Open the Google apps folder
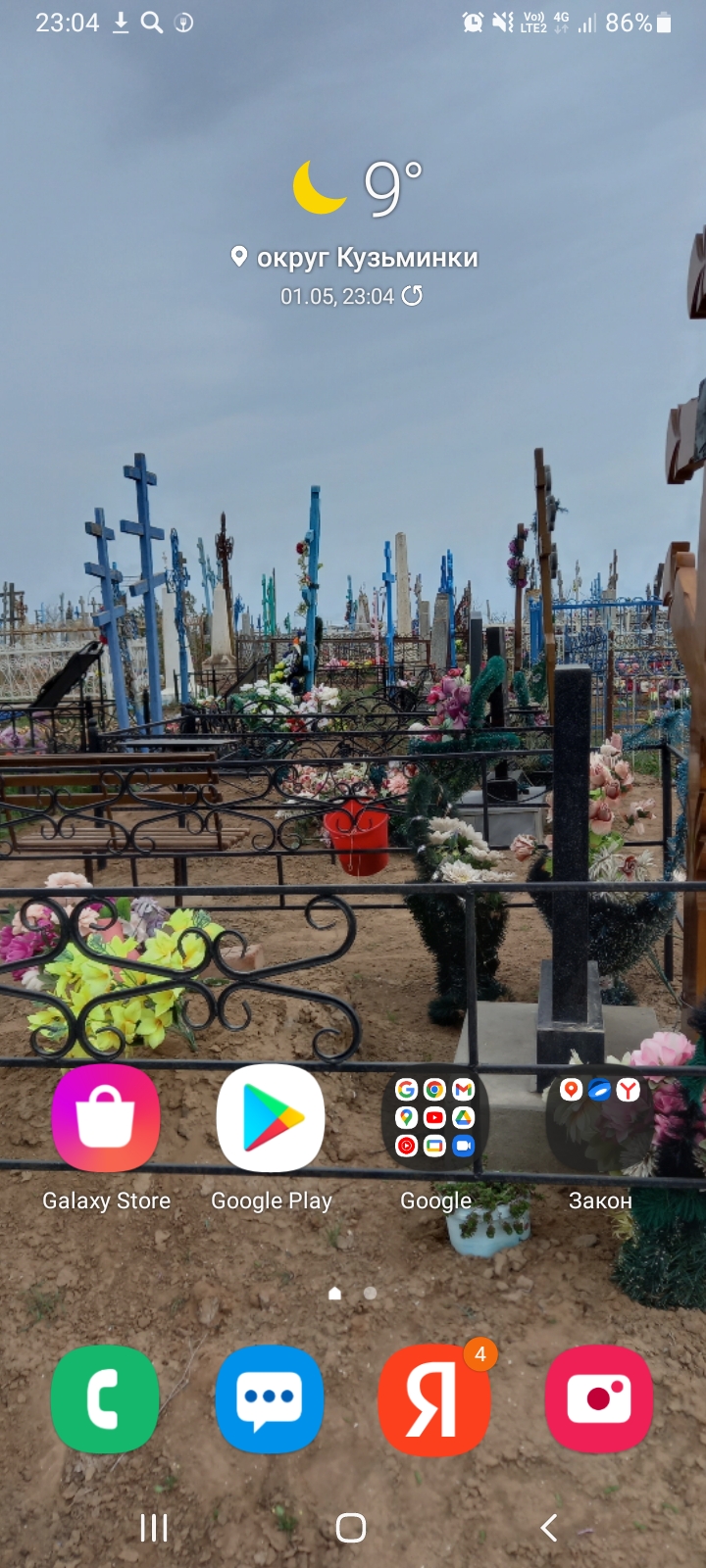 point(435,1118)
